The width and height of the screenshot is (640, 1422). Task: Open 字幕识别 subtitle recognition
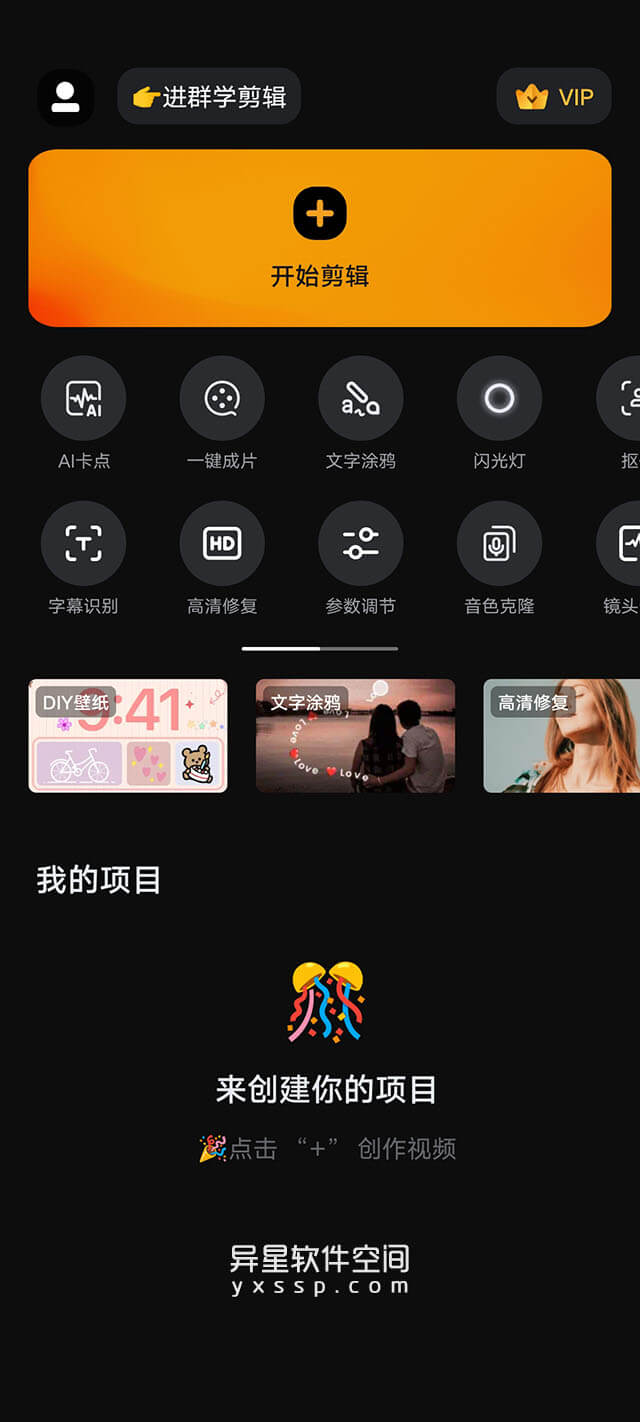[84, 543]
